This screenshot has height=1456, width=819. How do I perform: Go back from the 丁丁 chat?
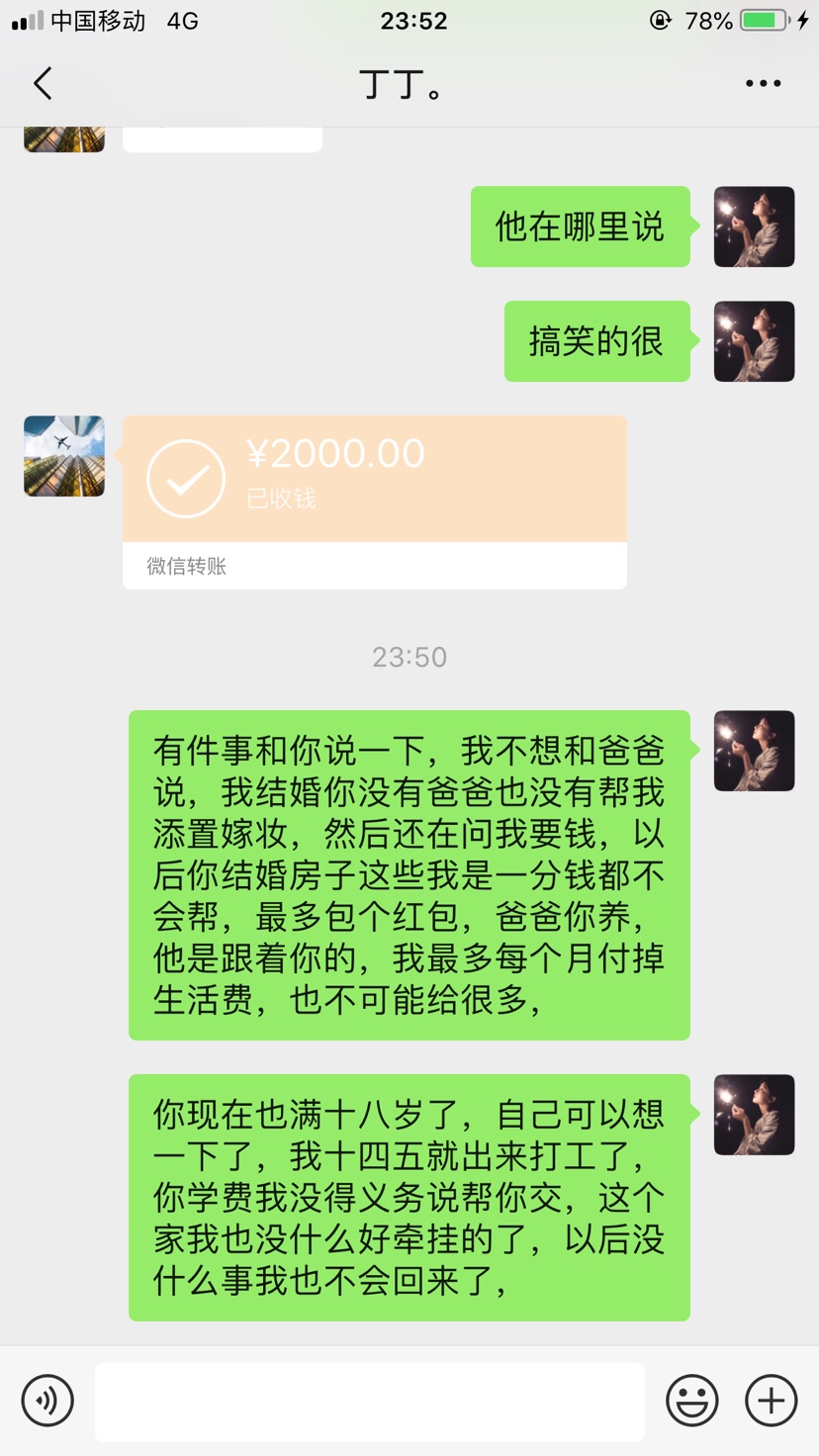pyautogui.click(x=43, y=83)
